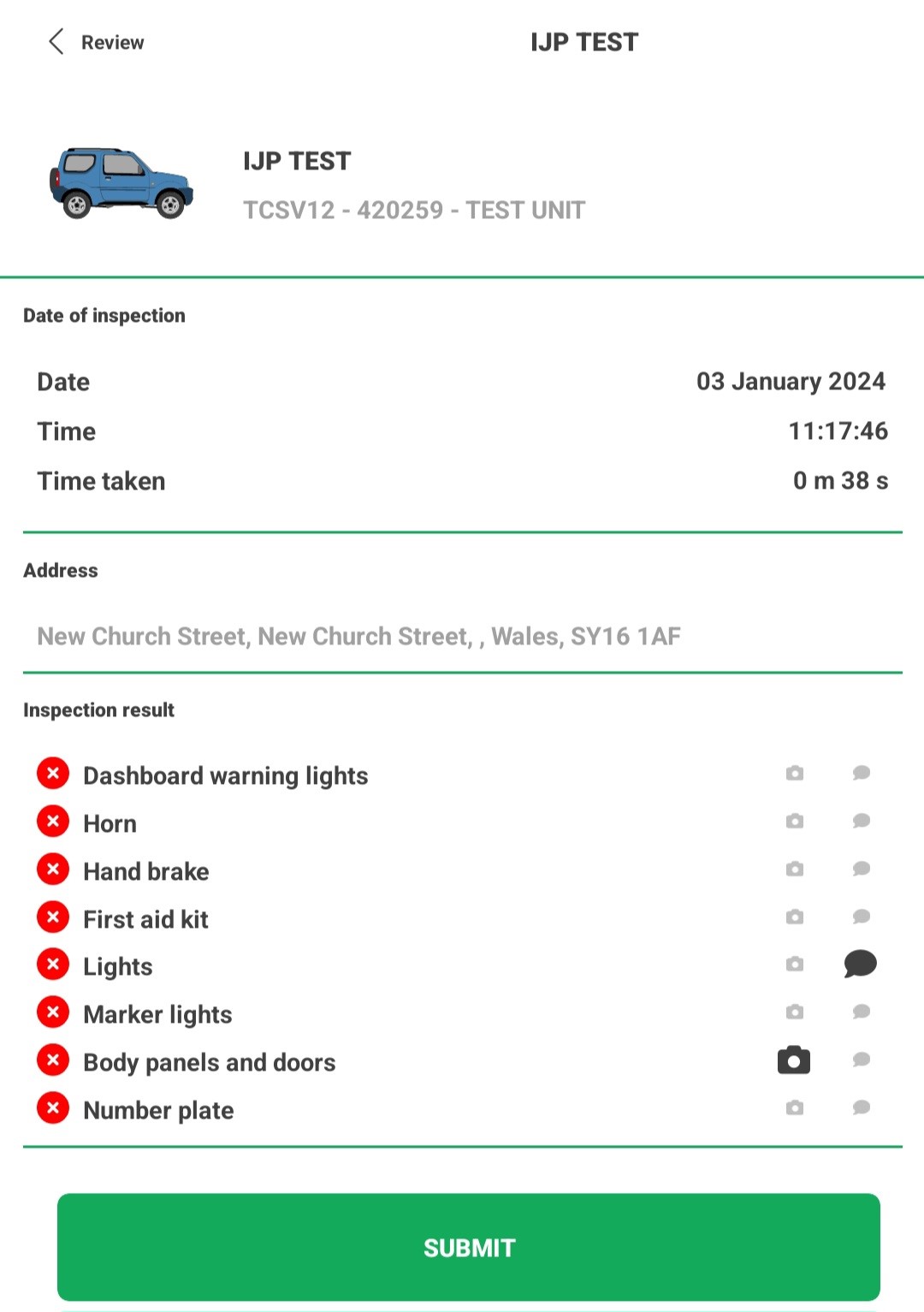Open the comment icon beside Hand brake
Screen dimensions: 924x1312
tap(860, 868)
